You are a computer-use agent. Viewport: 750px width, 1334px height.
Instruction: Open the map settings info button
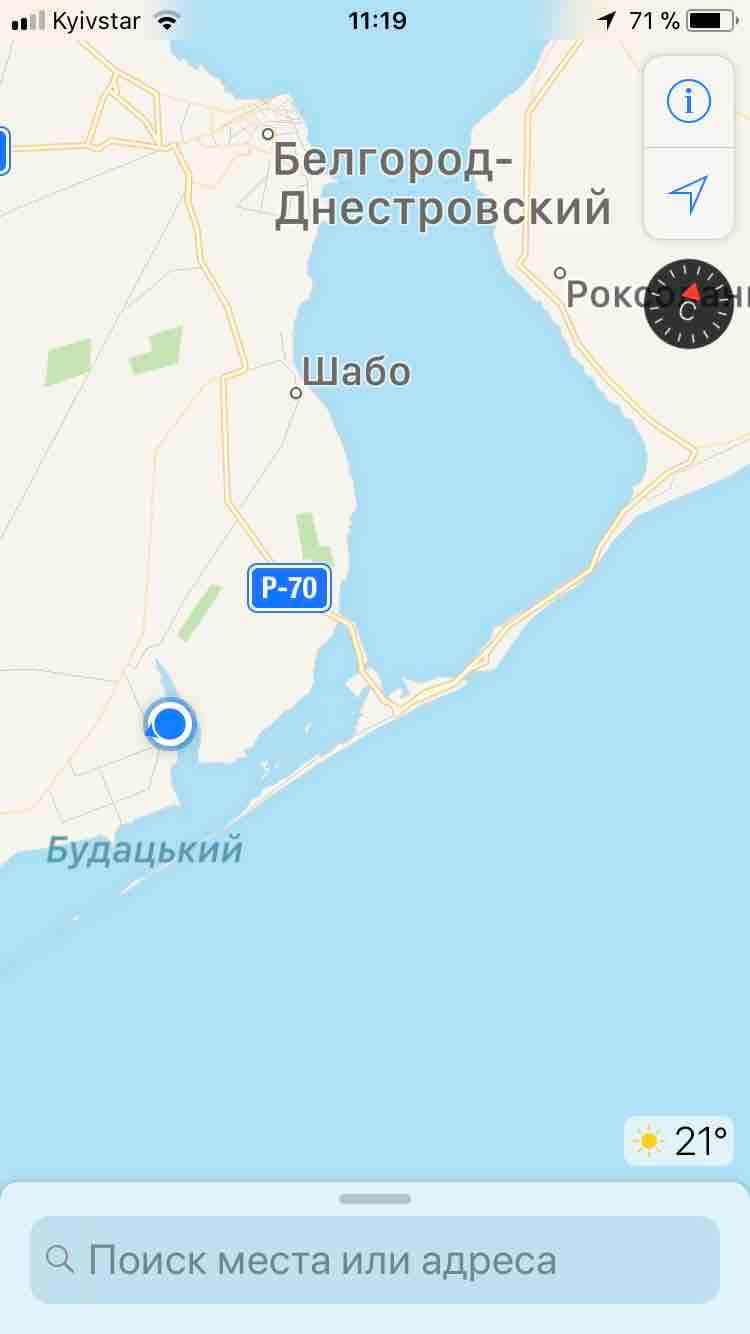tap(688, 101)
